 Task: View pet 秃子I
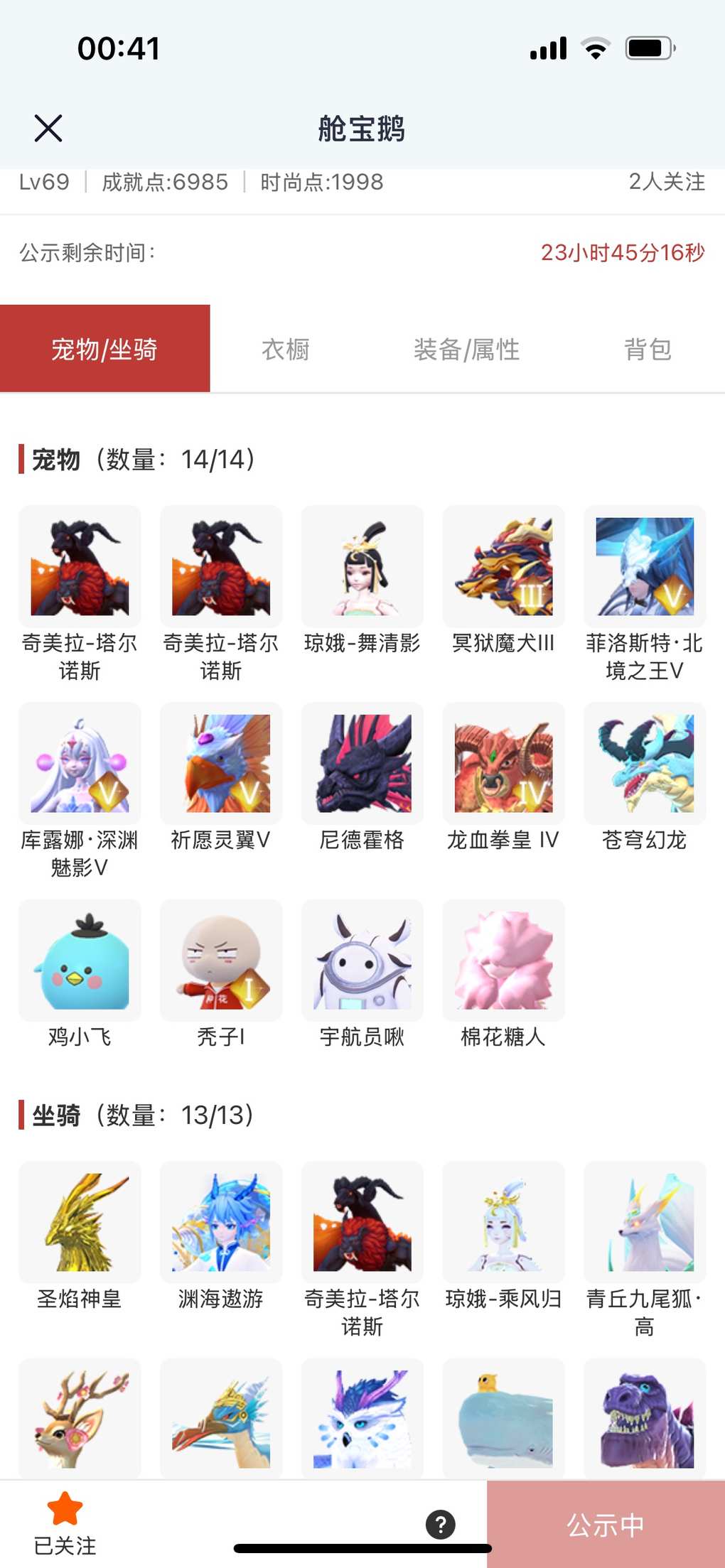pyautogui.click(x=221, y=960)
